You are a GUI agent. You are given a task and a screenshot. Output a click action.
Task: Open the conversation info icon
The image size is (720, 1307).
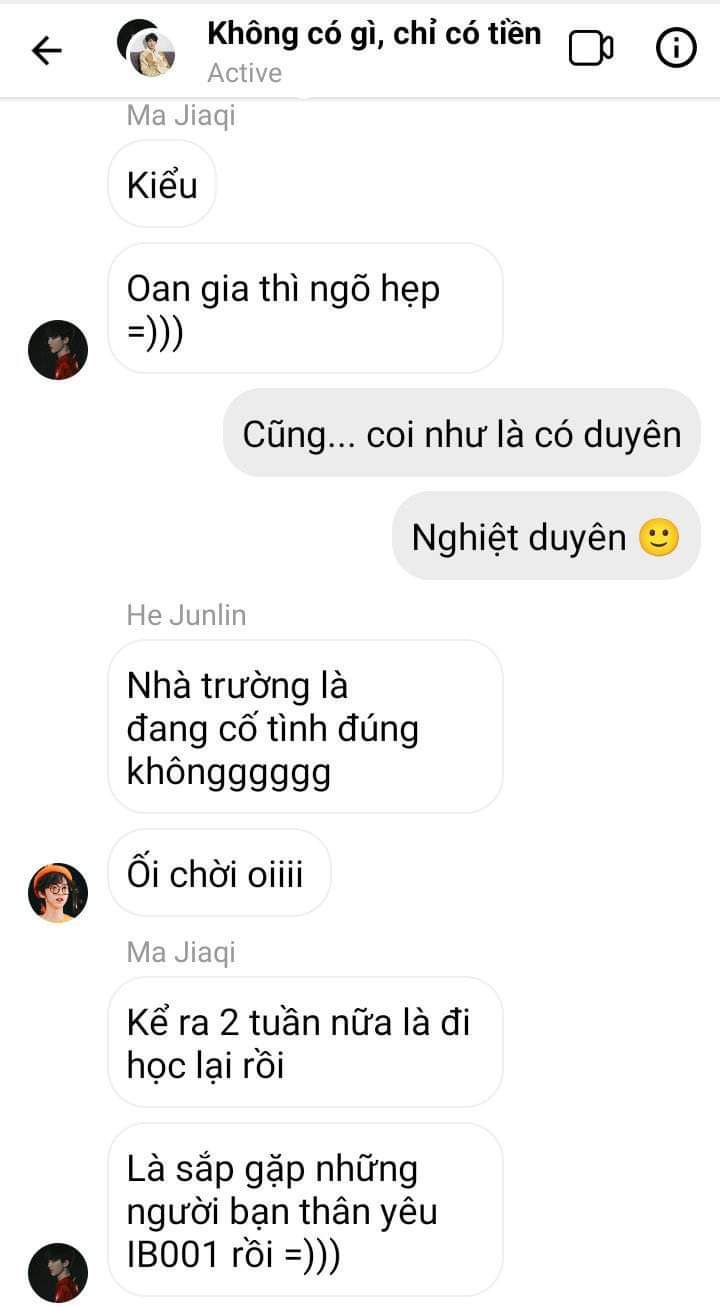pyautogui.click(x=676, y=48)
